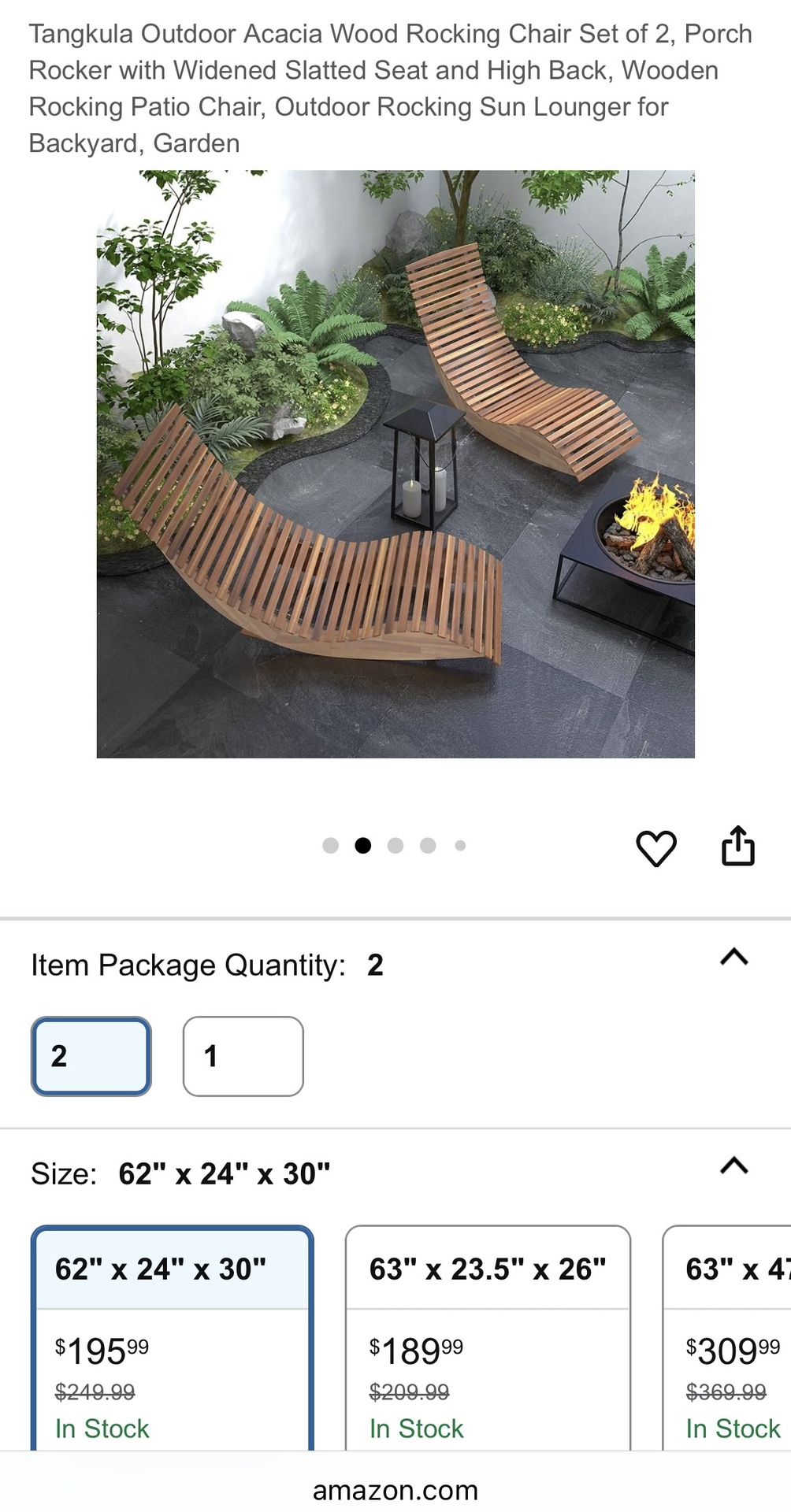The height and width of the screenshot is (1512, 791).
Task: Select the fourth image indicator dot
Action: coord(427,844)
